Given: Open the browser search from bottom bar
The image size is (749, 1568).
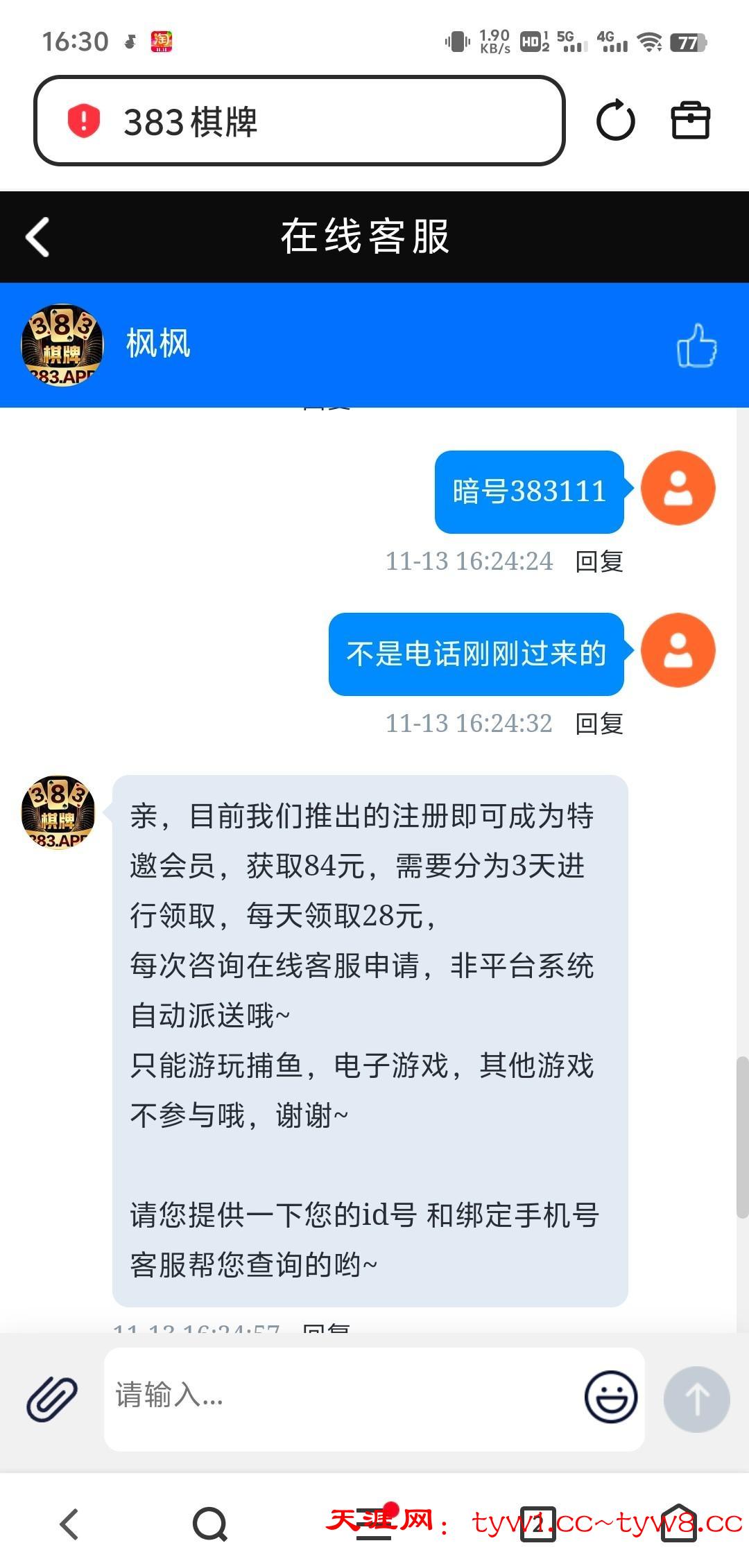Looking at the screenshot, I should tap(209, 1524).
